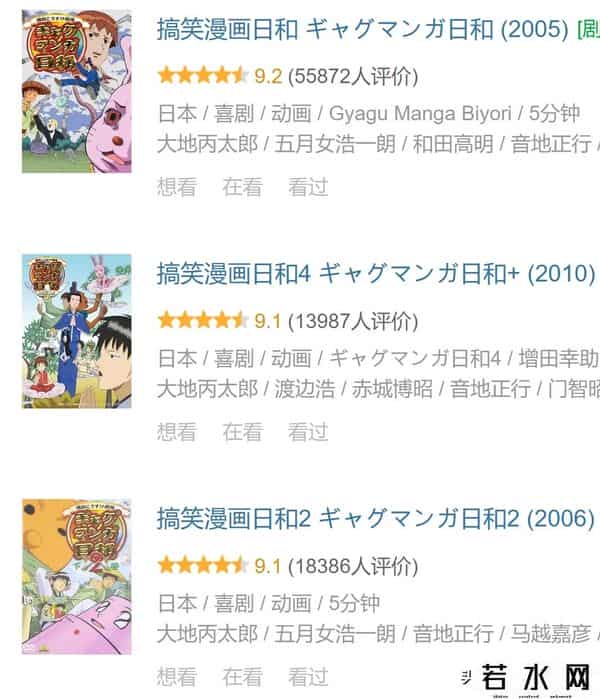Mark 搞笑漫画日和4 as 看过
600x699 pixels.
(308, 432)
